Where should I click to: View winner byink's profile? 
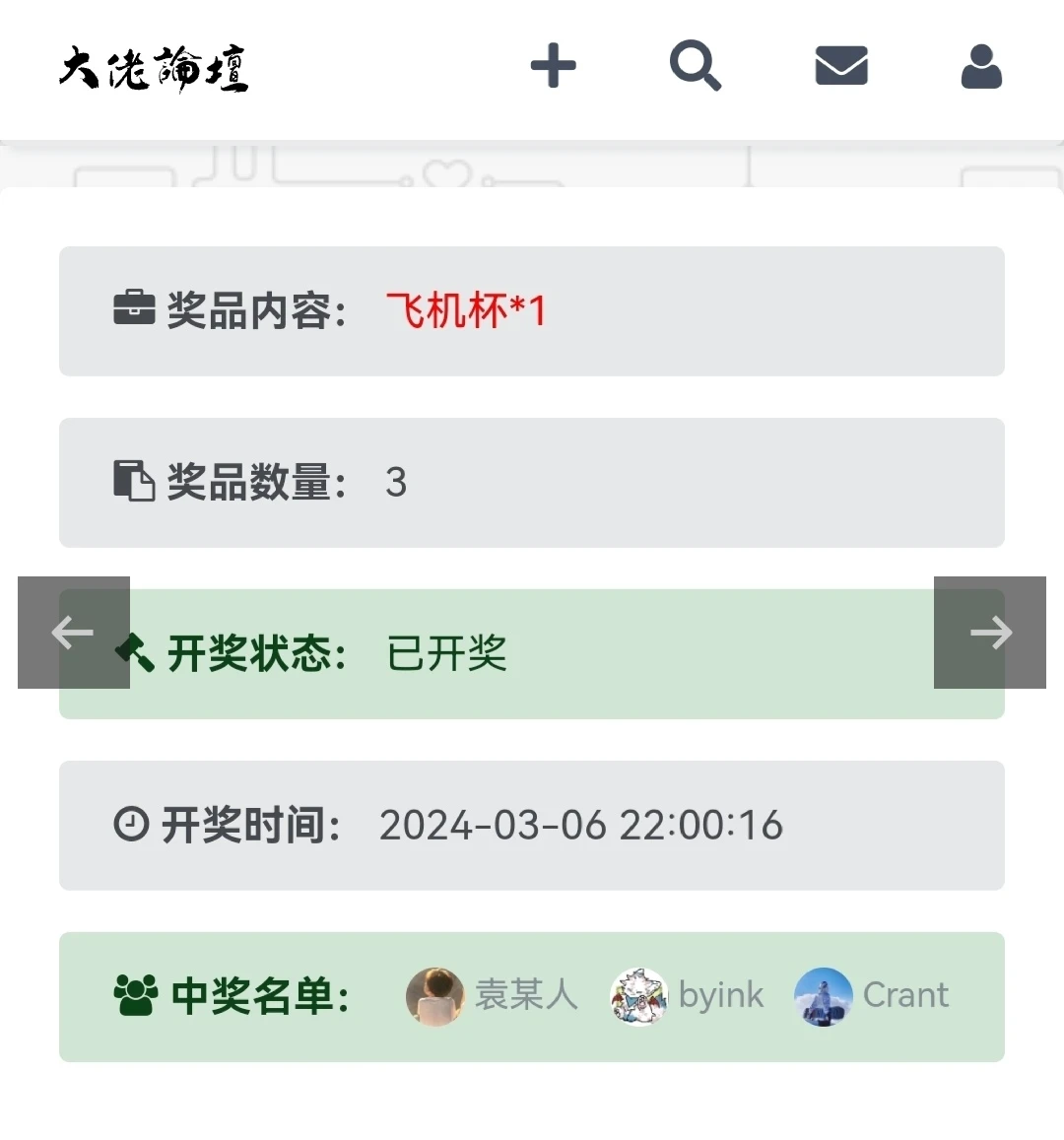coord(688,996)
